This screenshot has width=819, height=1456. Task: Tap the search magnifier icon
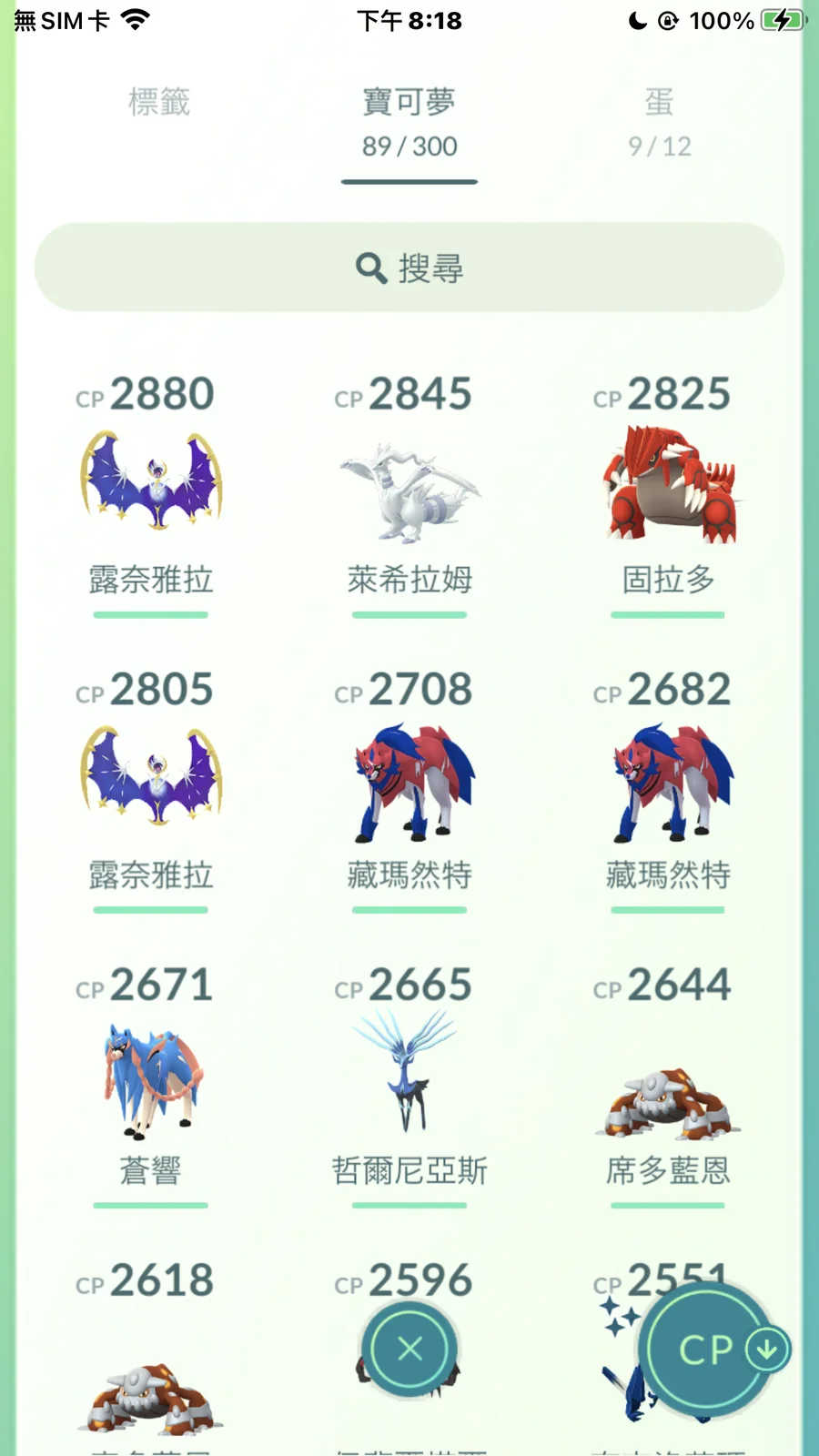(371, 267)
